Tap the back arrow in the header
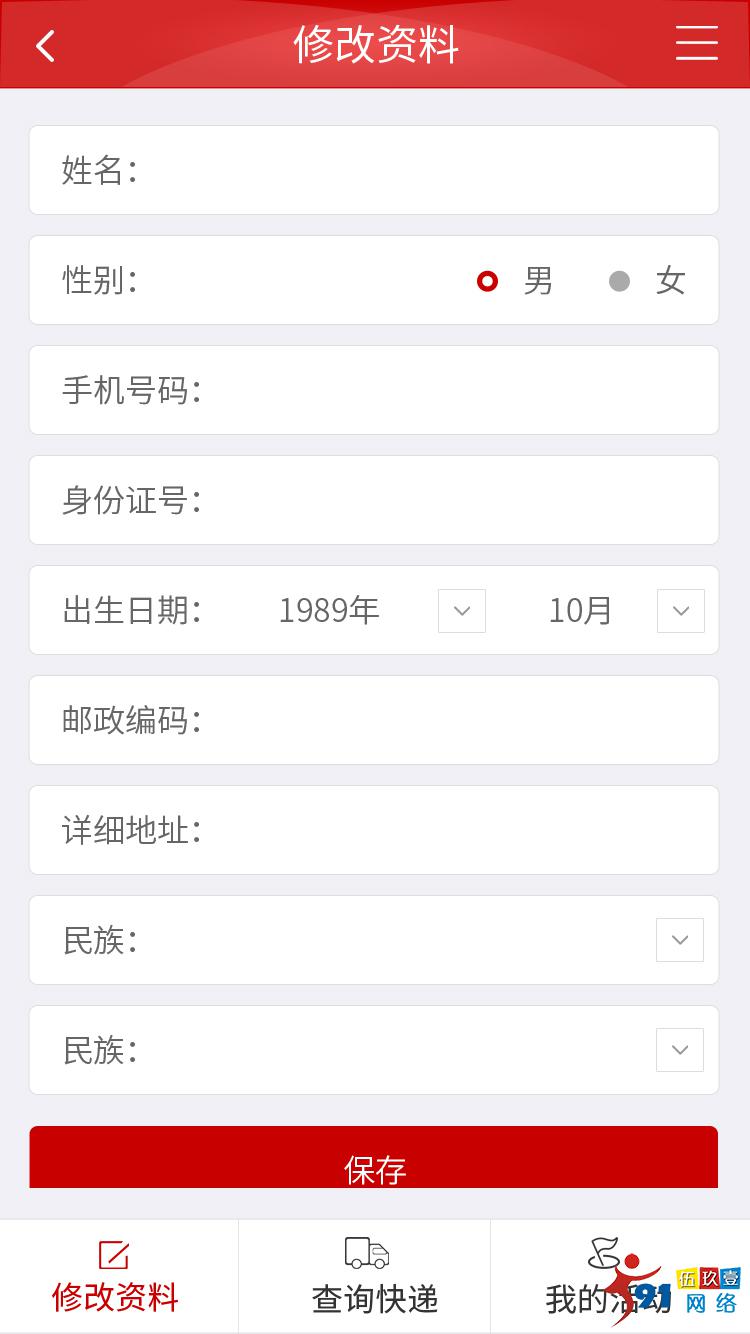750x1334 pixels. pos(45,45)
